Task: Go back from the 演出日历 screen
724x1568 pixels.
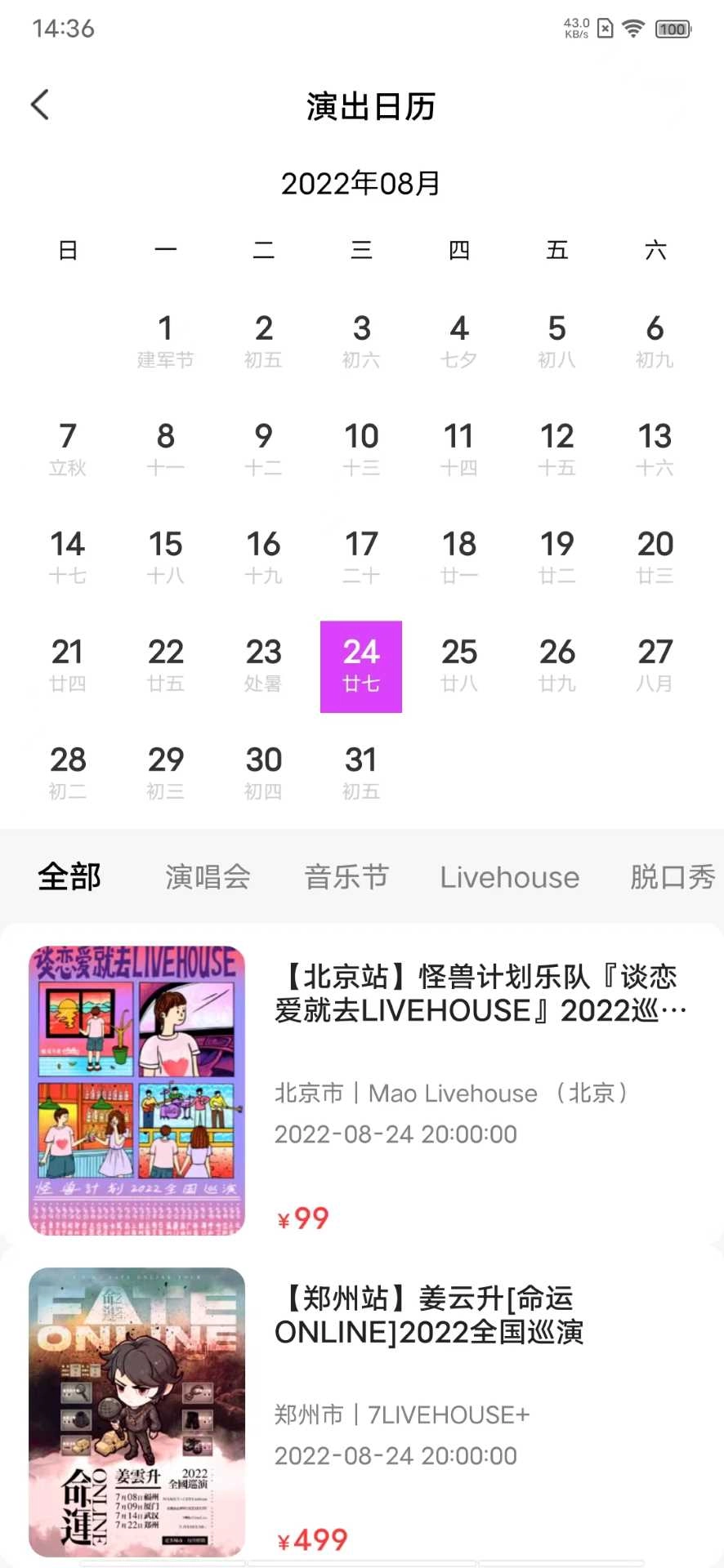Action: [40, 105]
